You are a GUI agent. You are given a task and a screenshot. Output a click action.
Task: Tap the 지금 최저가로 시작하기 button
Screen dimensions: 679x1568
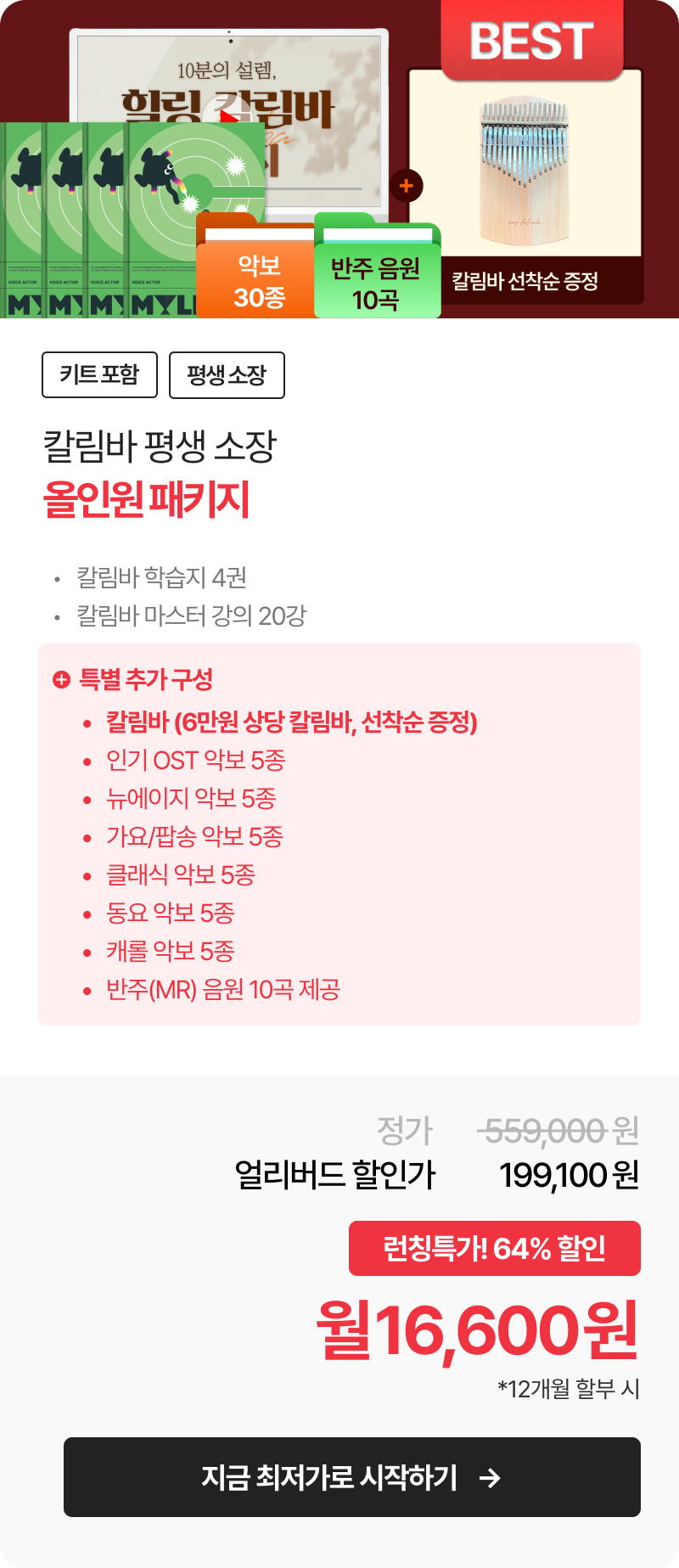click(x=351, y=1476)
